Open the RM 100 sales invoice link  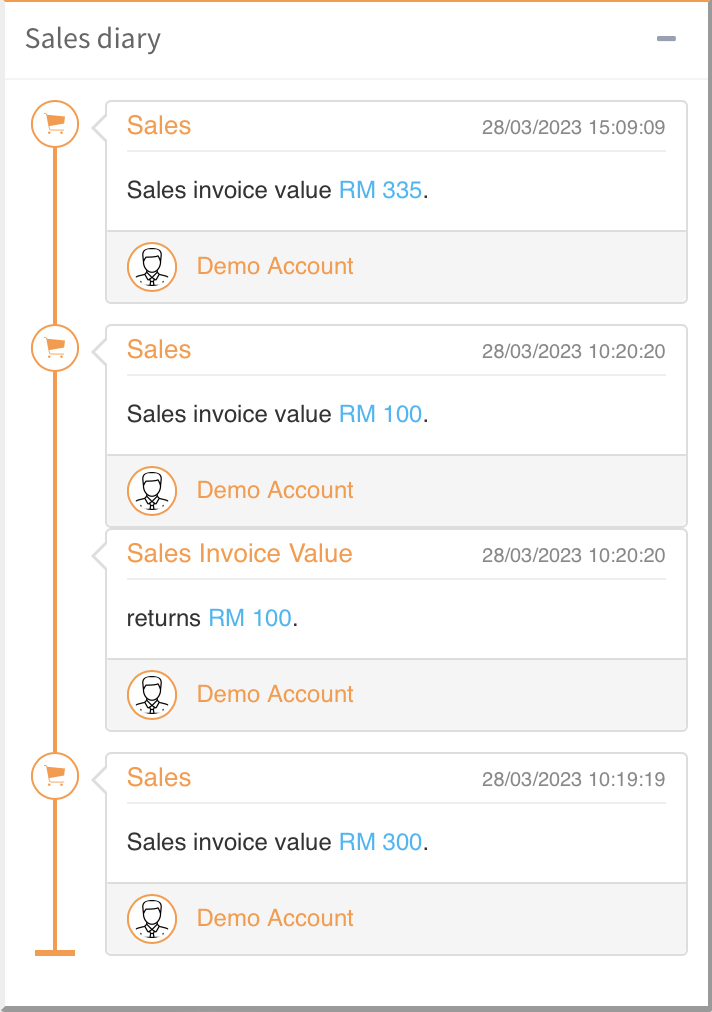coord(380,414)
